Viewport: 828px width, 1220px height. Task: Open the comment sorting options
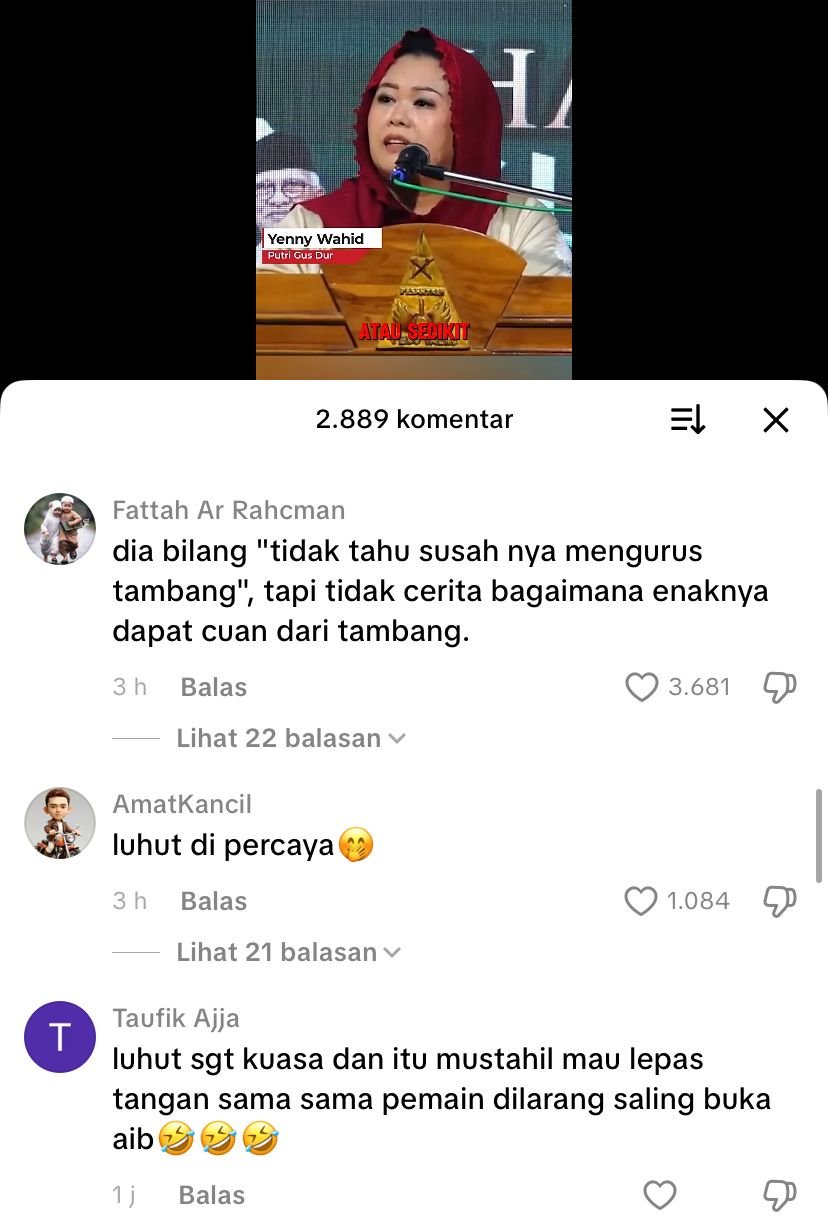pyautogui.click(x=688, y=420)
